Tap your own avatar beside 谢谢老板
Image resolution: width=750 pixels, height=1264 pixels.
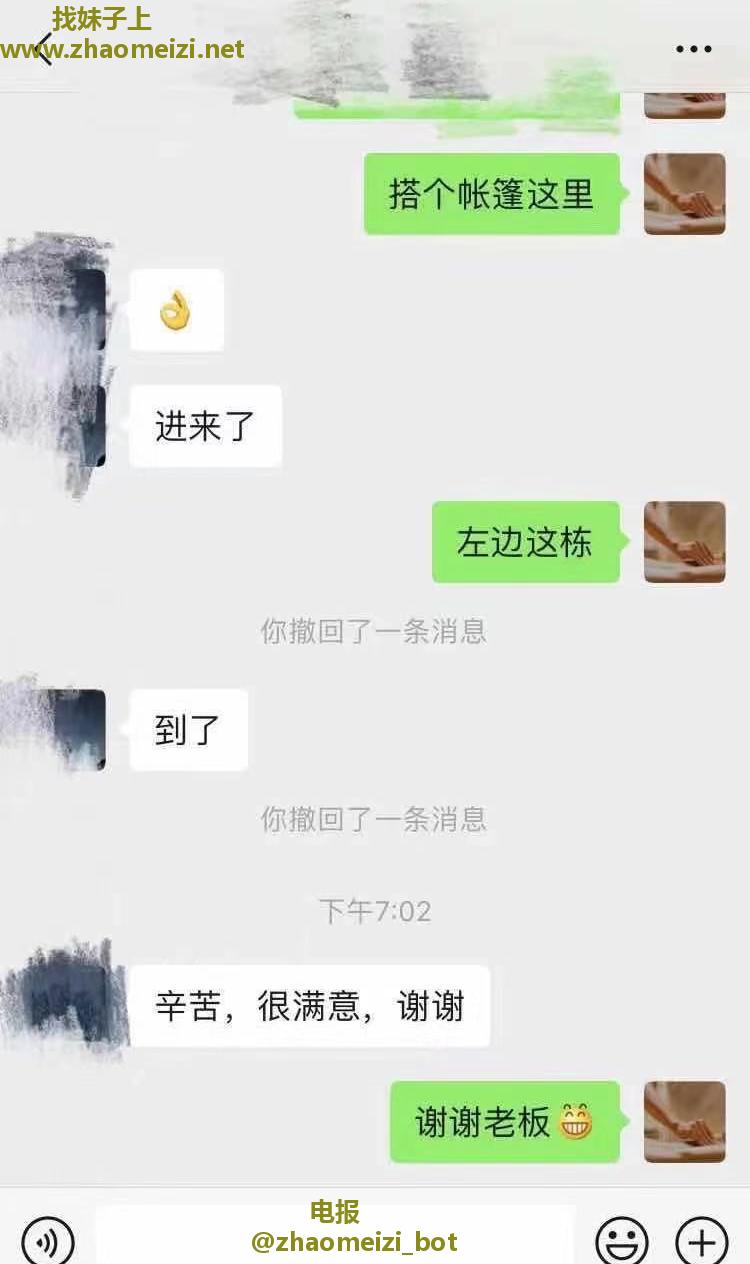coord(685,1122)
